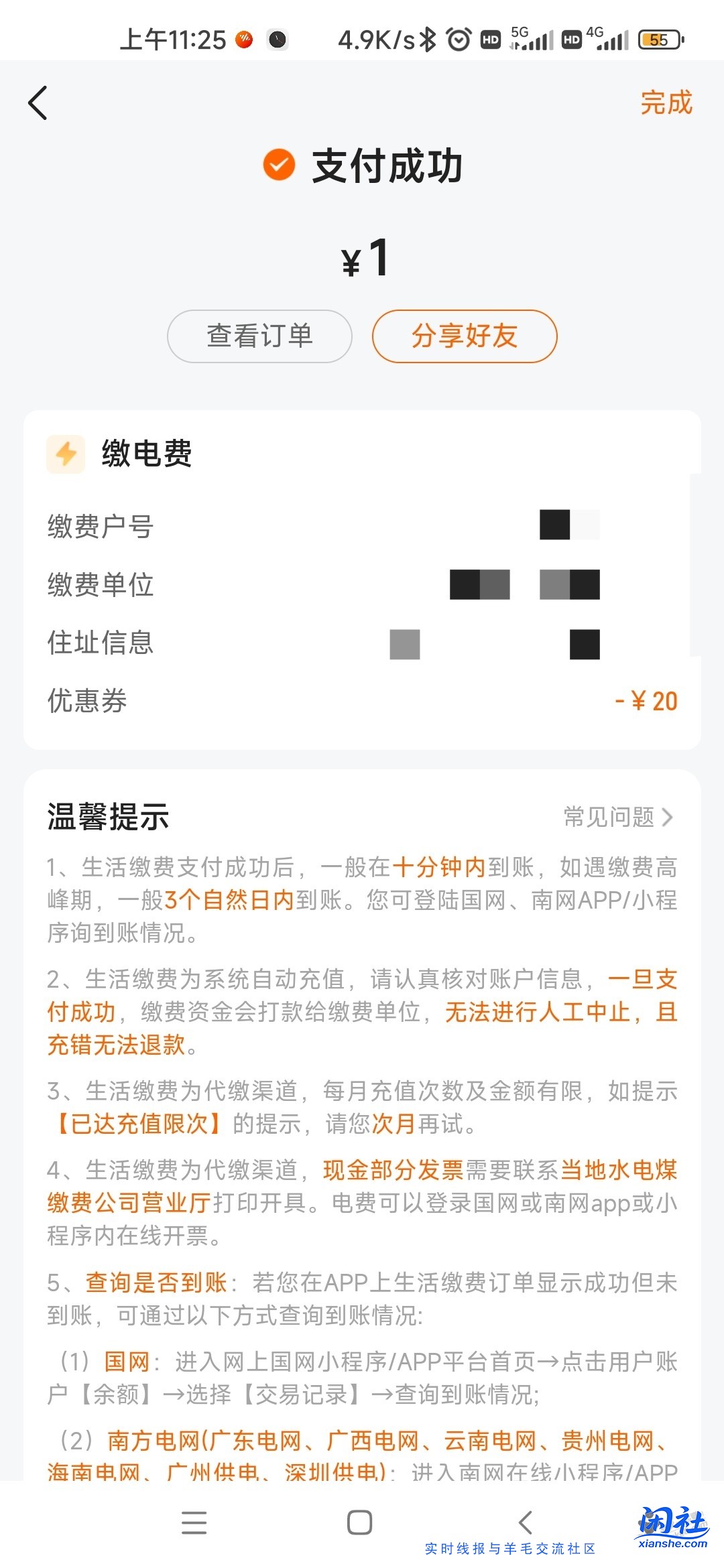Tap the lightning bolt 缴电费 icon

click(x=65, y=454)
